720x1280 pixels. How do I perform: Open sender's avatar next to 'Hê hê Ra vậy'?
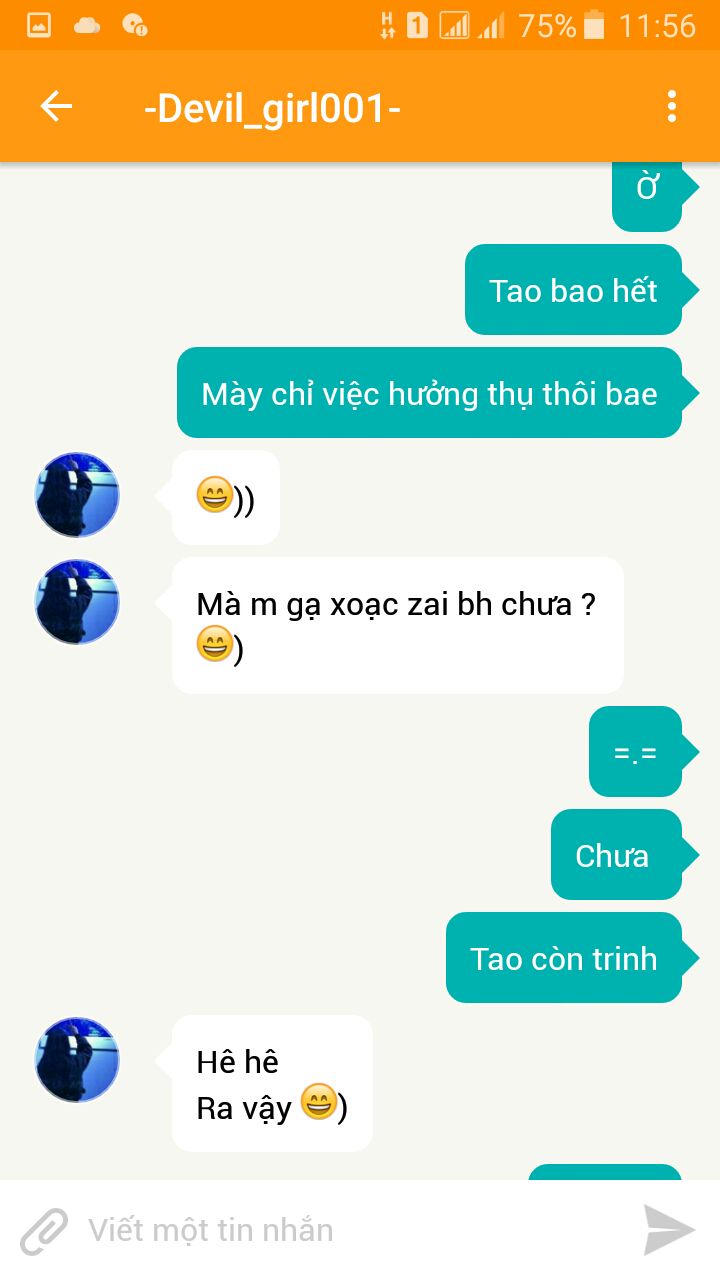pos(77,1060)
